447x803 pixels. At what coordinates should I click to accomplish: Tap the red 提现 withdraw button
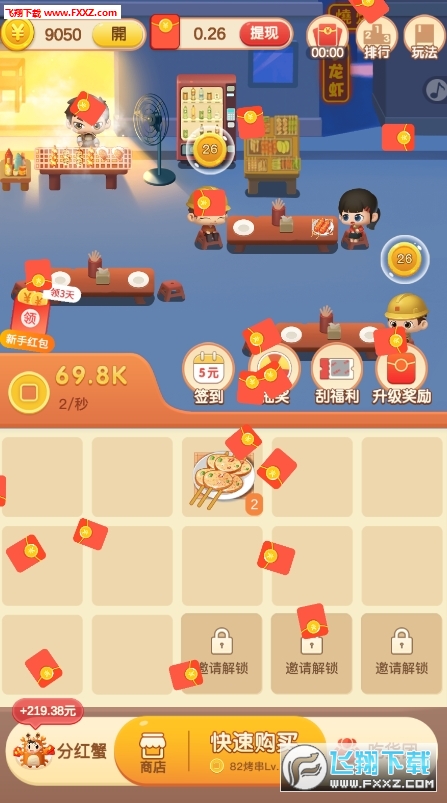(x=265, y=34)
